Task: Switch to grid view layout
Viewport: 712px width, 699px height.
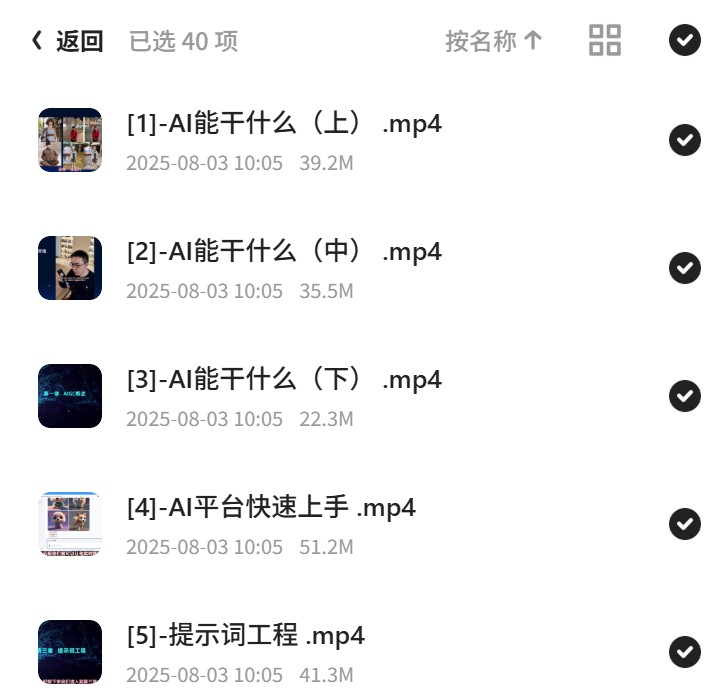Action: tap(605, 40)
